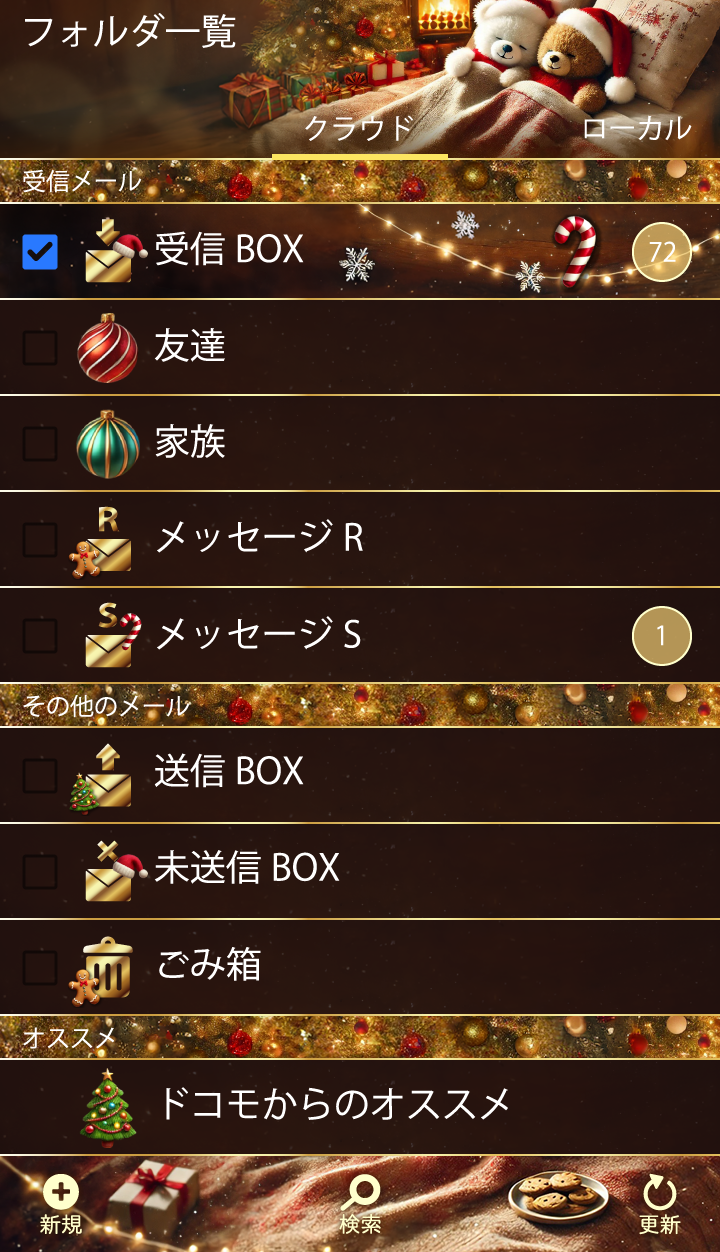720x1252 pixels.
Task: Check the 家族 folder checkbox
Action: (x=40, y=444)
